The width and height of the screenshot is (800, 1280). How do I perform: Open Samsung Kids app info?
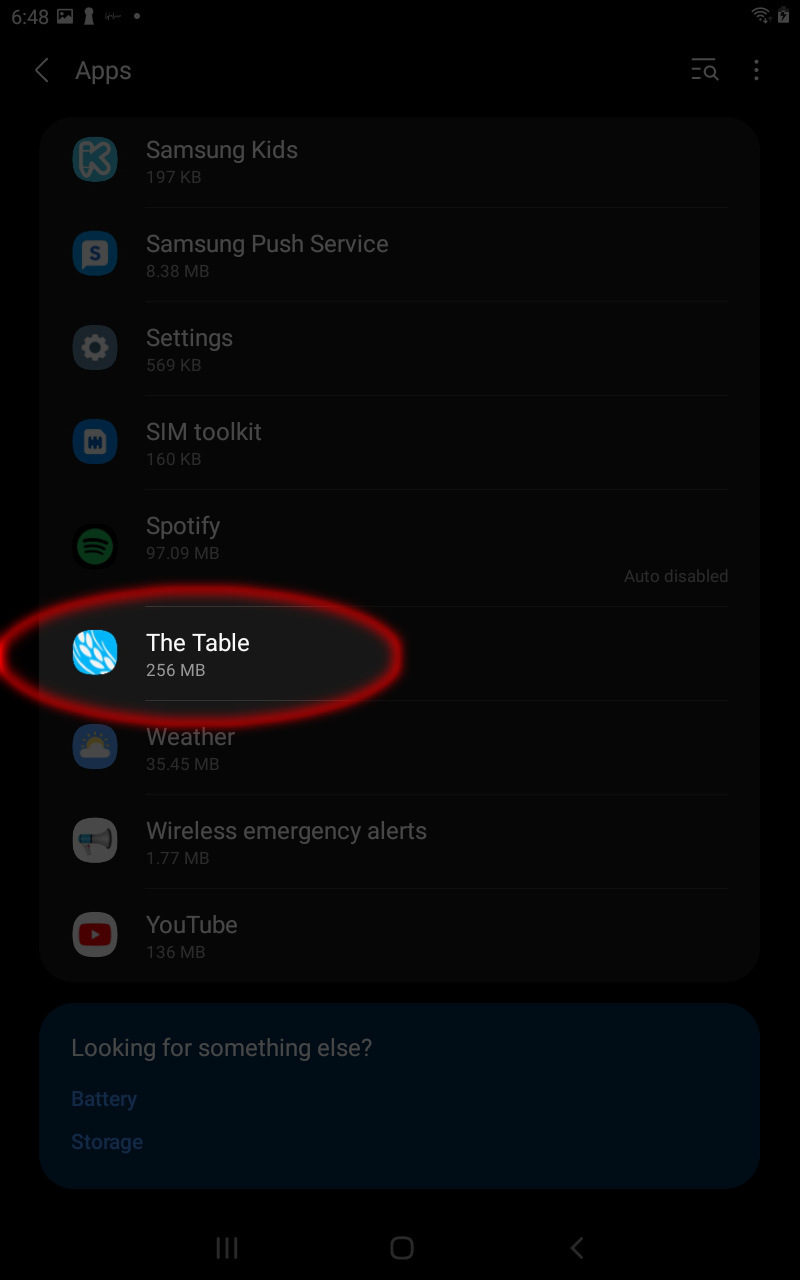tap(399, 161)
